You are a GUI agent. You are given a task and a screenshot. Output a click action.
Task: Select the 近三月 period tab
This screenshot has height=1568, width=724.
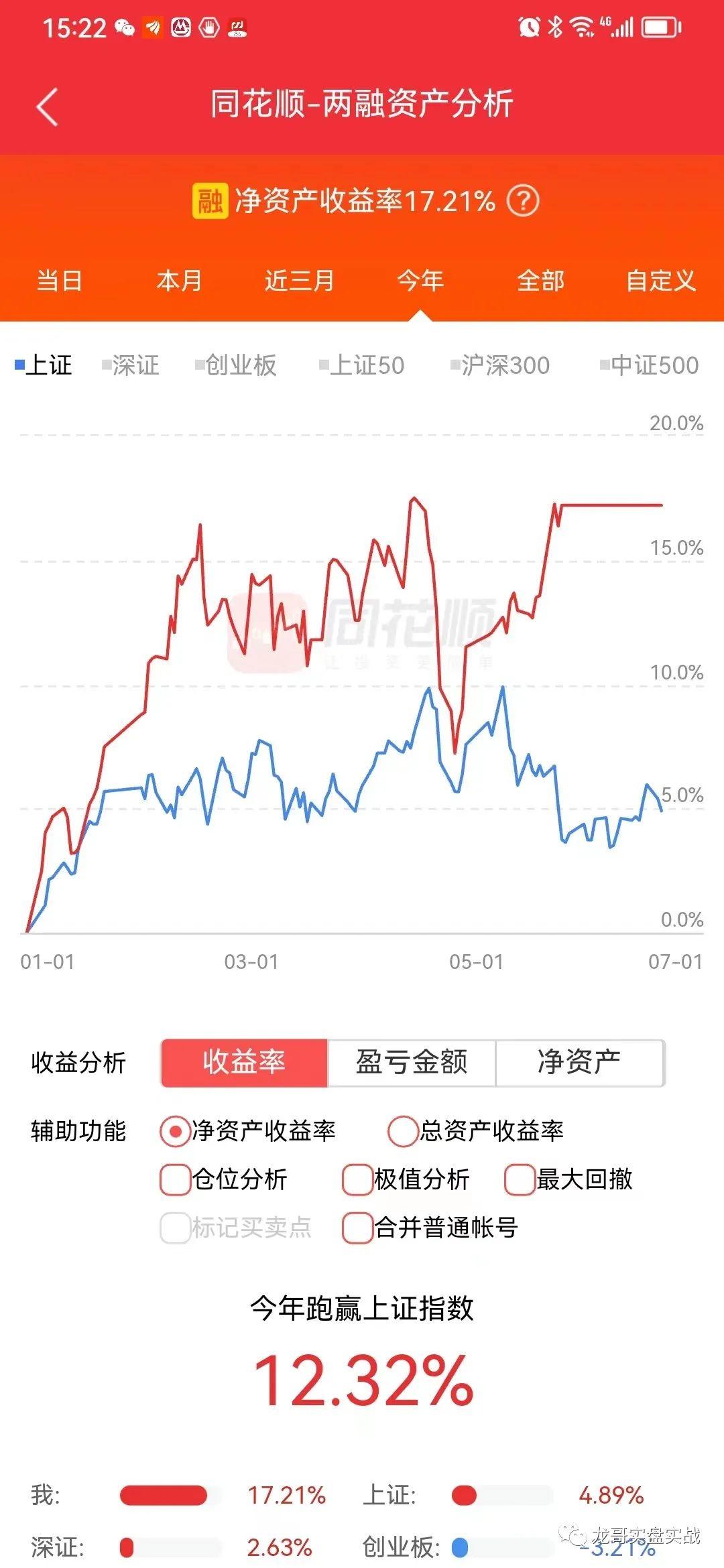tap(300, 281)
